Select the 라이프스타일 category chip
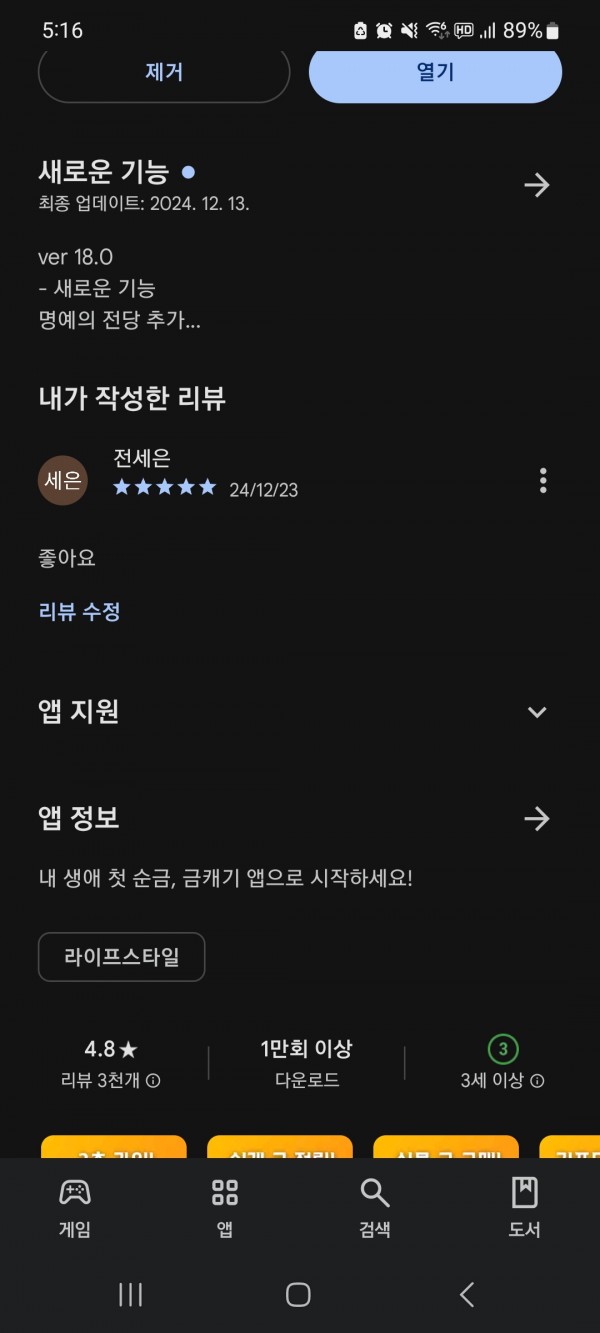The image size is (600, 1333). coord(122,957)
